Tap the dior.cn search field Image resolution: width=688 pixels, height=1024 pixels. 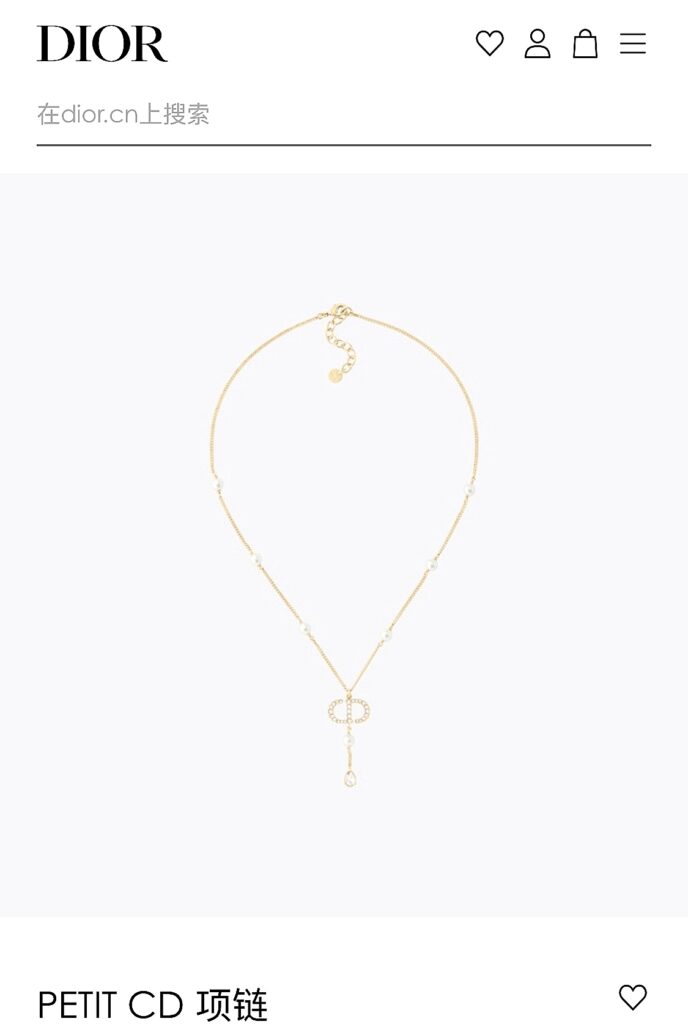(x=343, y=115)
